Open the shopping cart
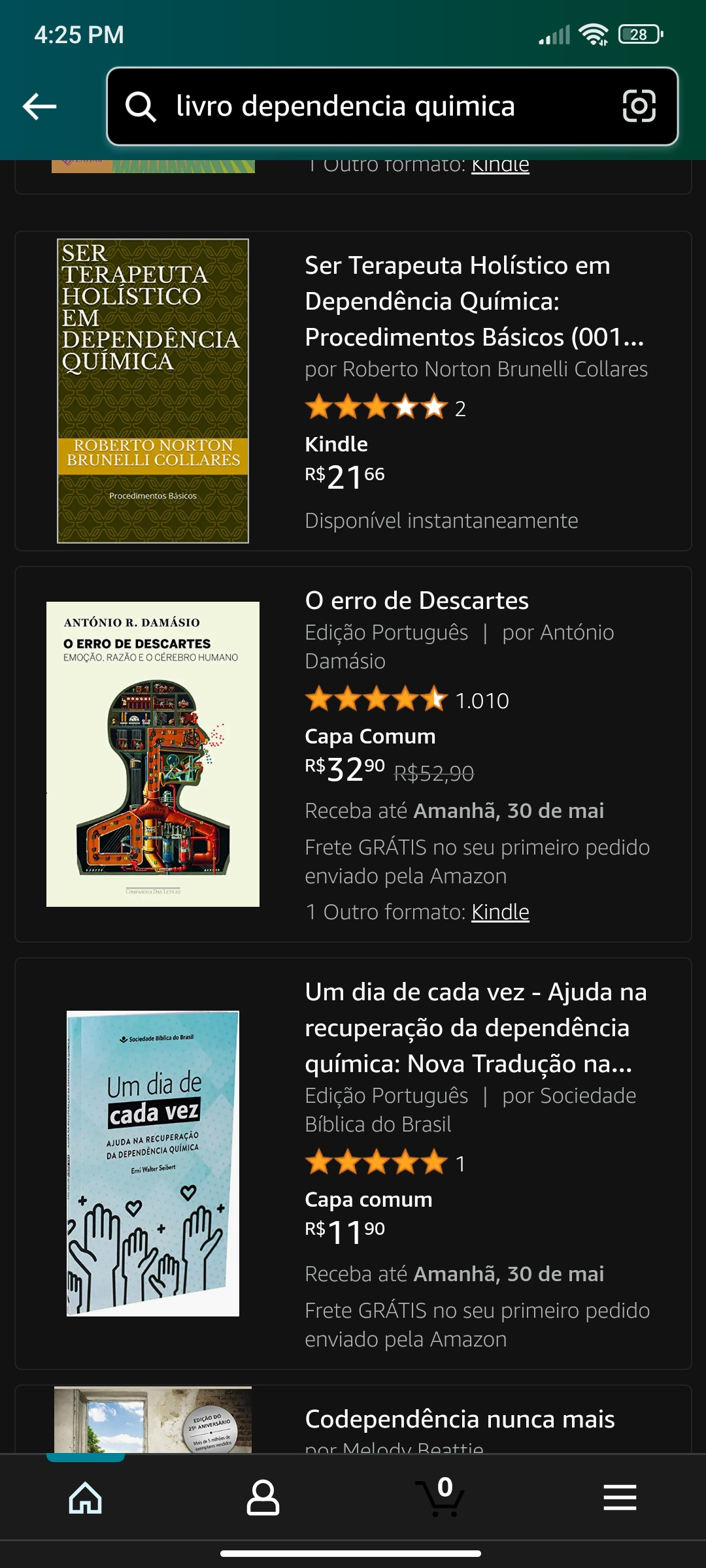This screenshot has height=1568, width=706. click(x=441, y=1497)
